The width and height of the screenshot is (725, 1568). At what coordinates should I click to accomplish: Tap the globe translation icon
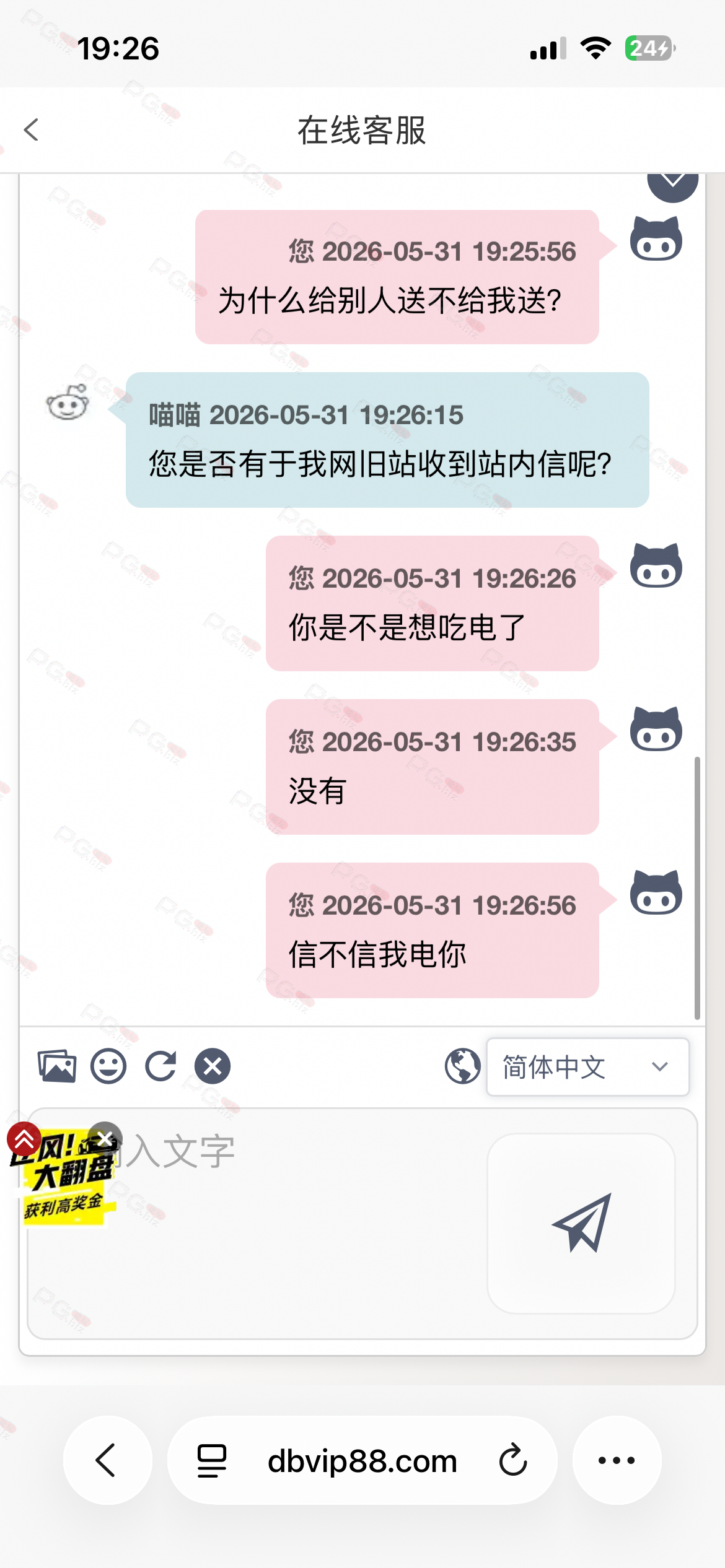[462, 1066]
